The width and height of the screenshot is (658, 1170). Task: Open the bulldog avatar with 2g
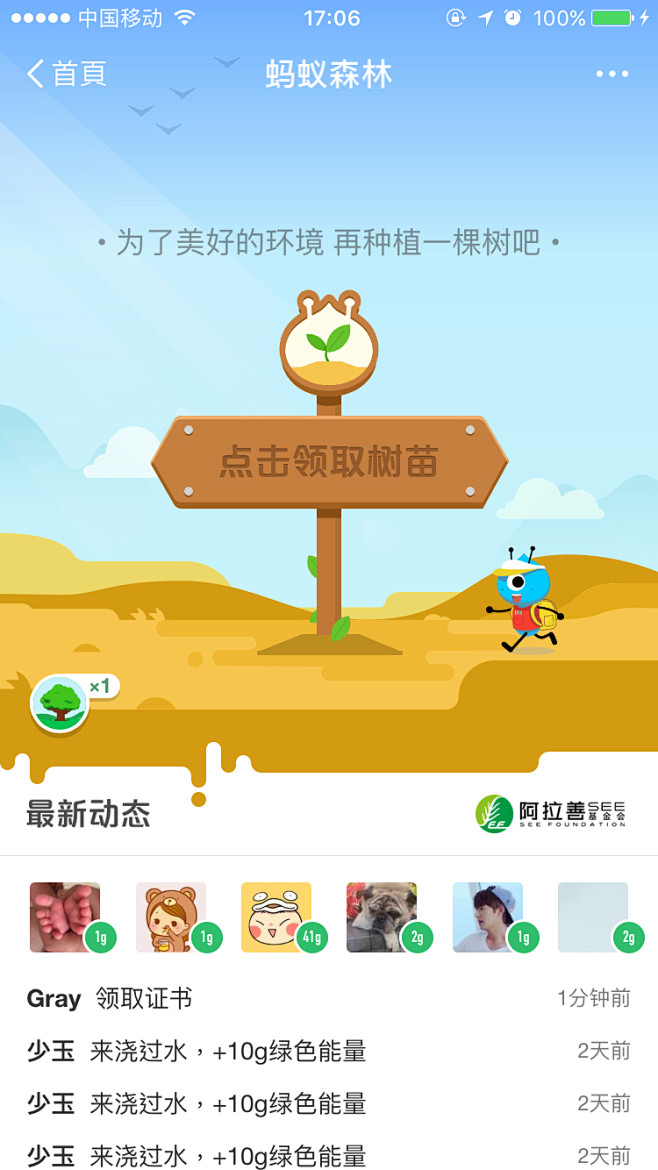click(389, 918)
